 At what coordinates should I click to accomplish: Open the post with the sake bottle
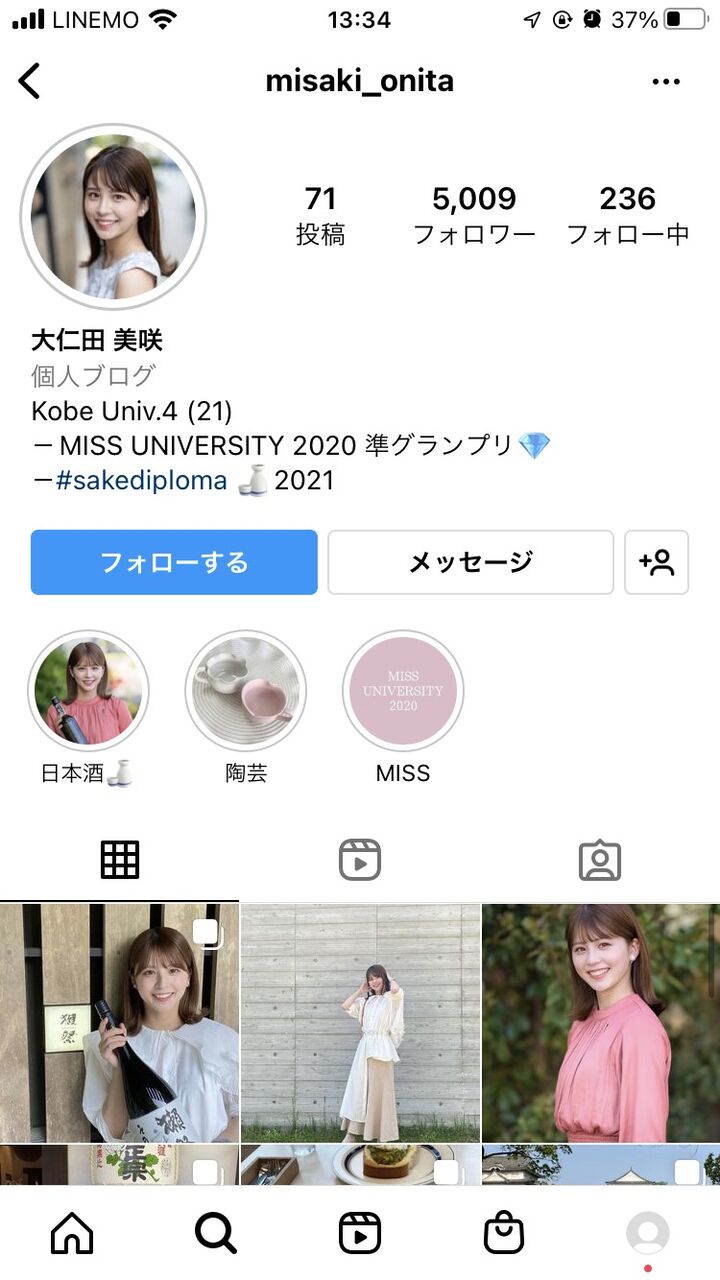120,1022
